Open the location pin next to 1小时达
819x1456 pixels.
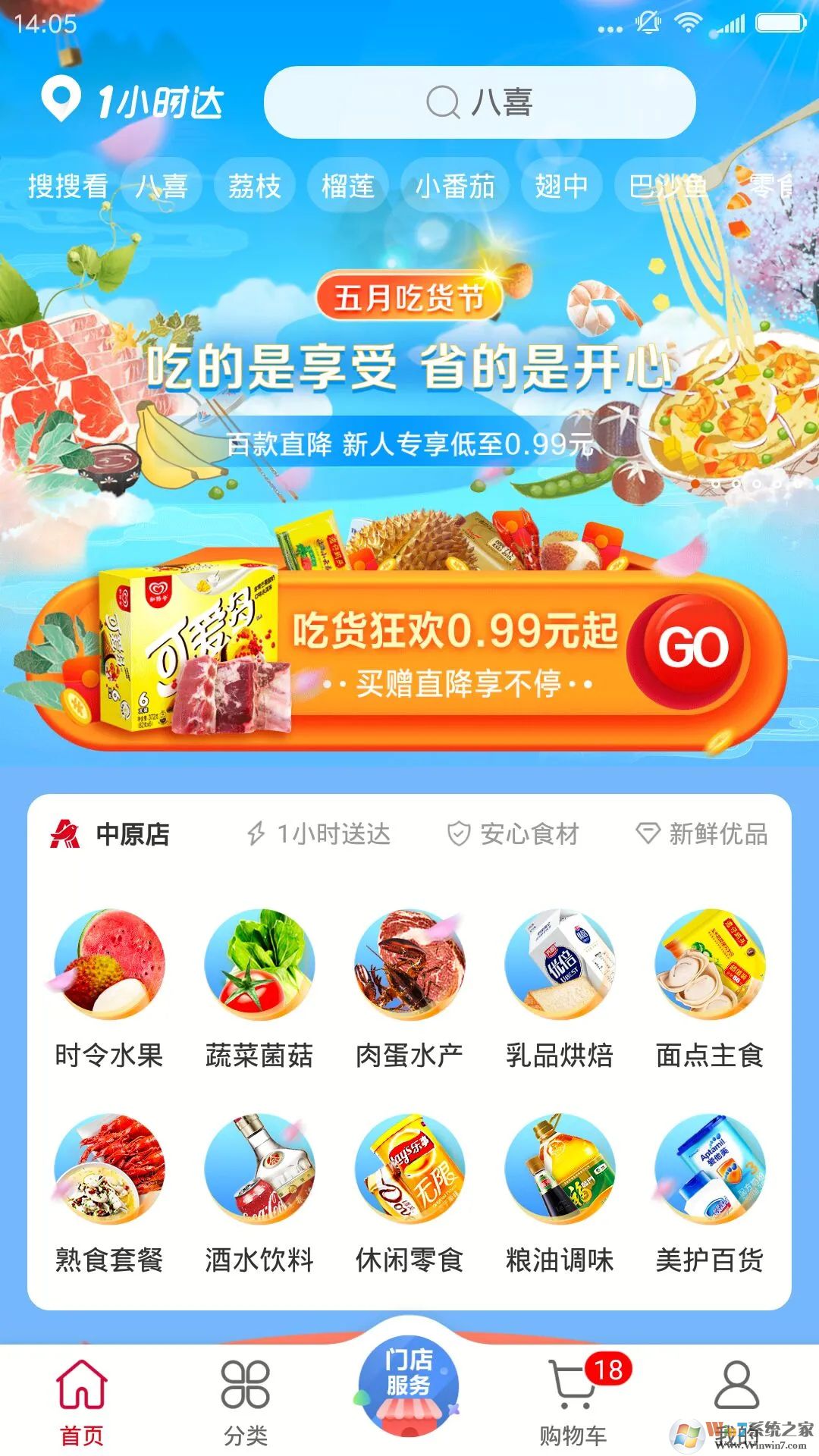(61, 99)
